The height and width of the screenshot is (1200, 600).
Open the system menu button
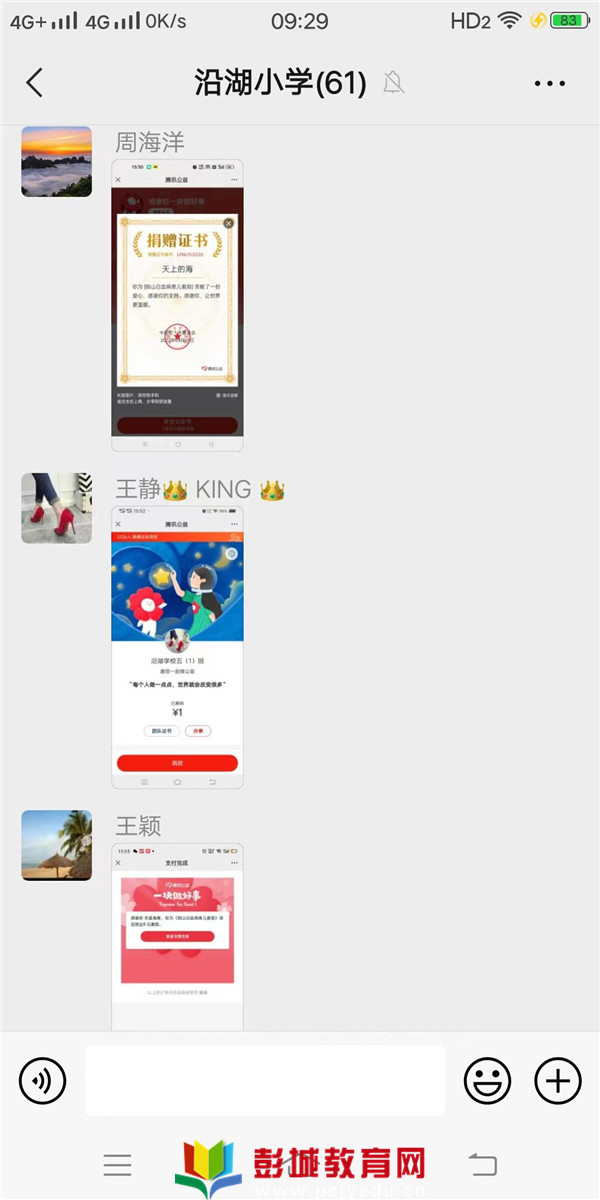click(x=118, y=1164)
